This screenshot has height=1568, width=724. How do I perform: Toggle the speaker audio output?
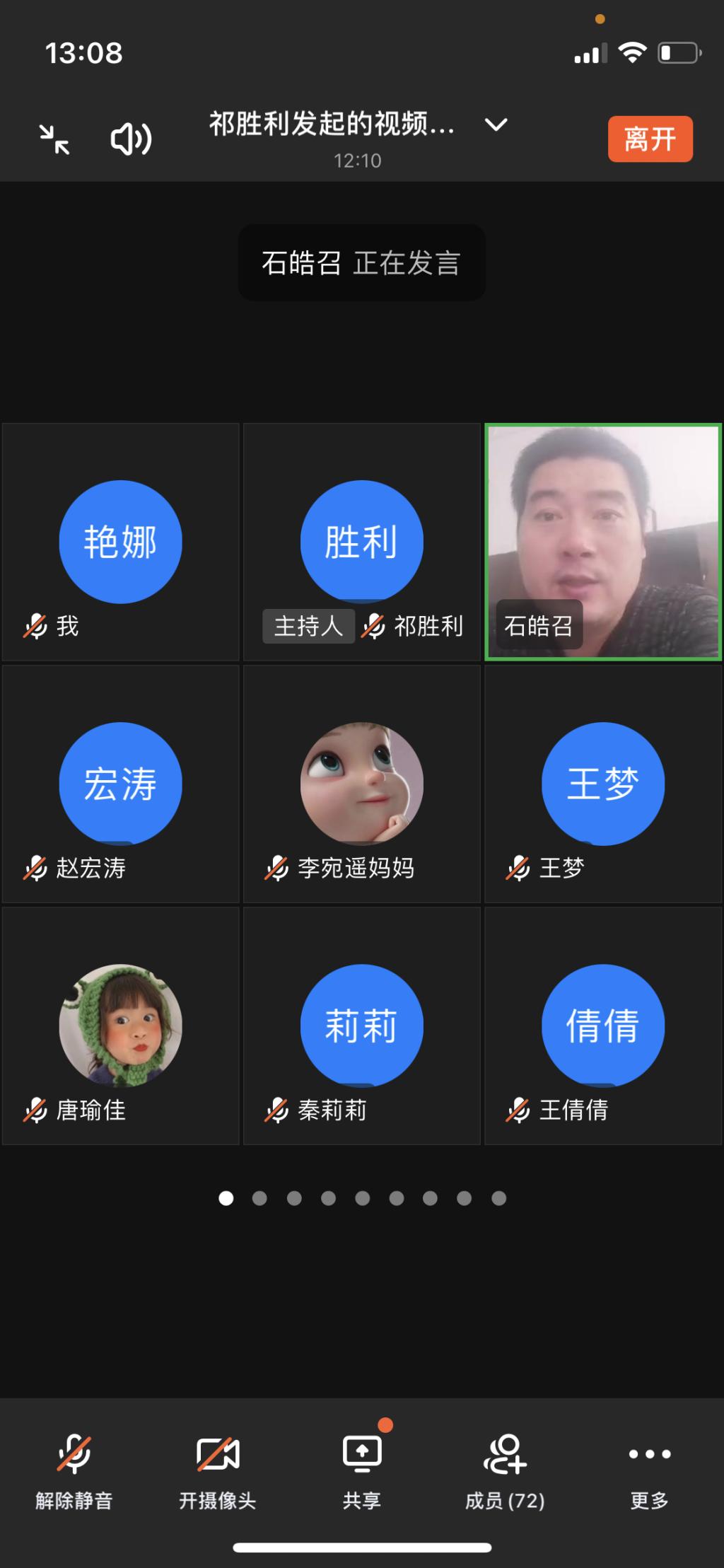[131, 139]
